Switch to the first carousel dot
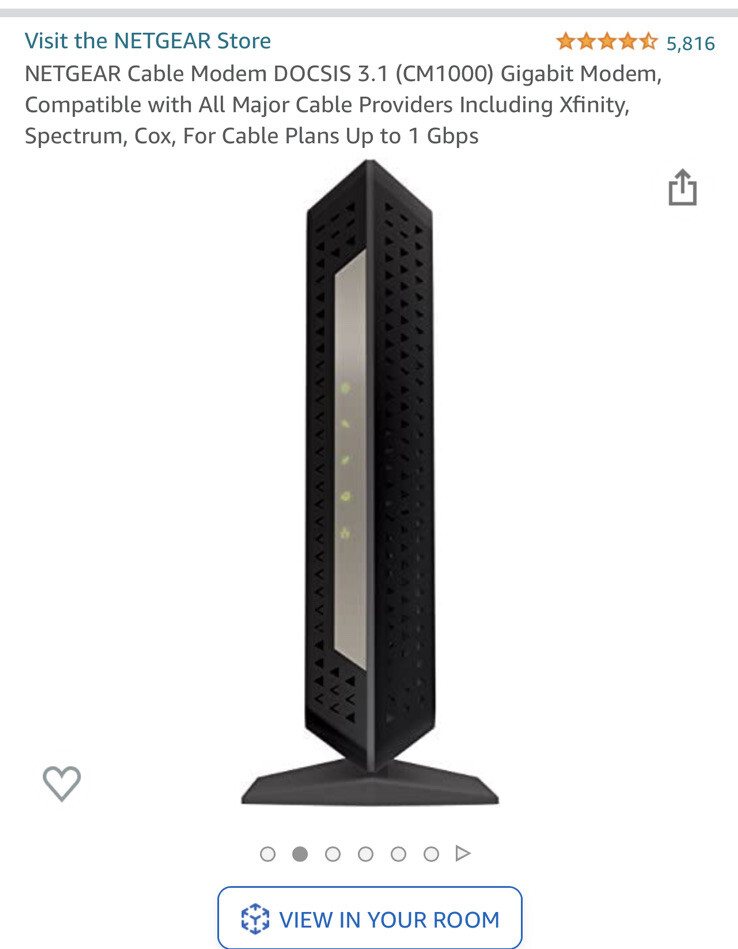The width and height of the screenshot is (738, 949). (x=269, y=854)
